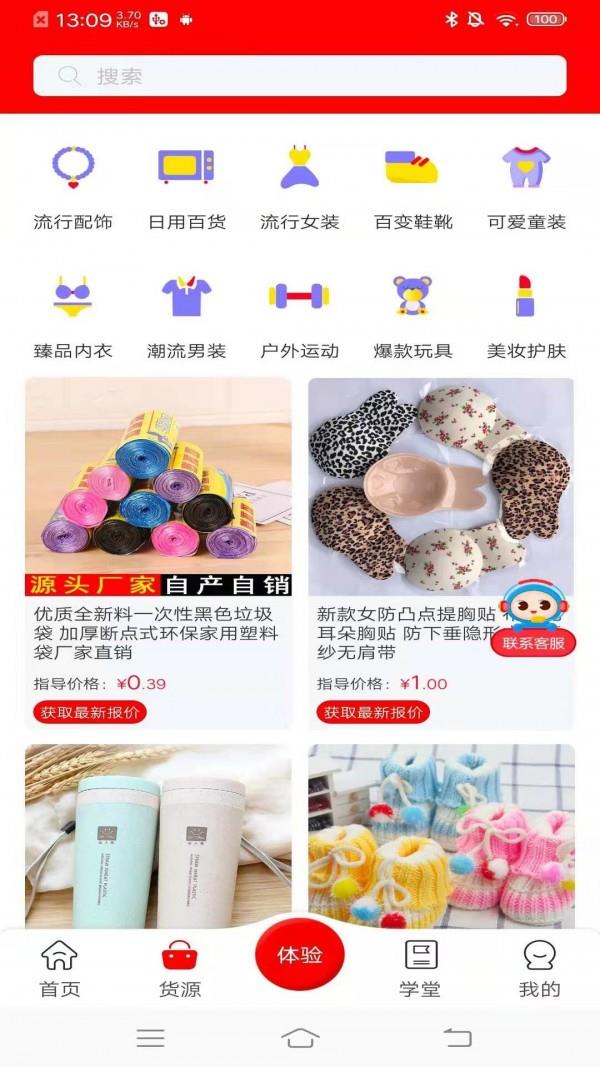This screenshot has width=600, height=1067.
Task: Select the 美妆护肤 category
Action: [x=527, y=315]
